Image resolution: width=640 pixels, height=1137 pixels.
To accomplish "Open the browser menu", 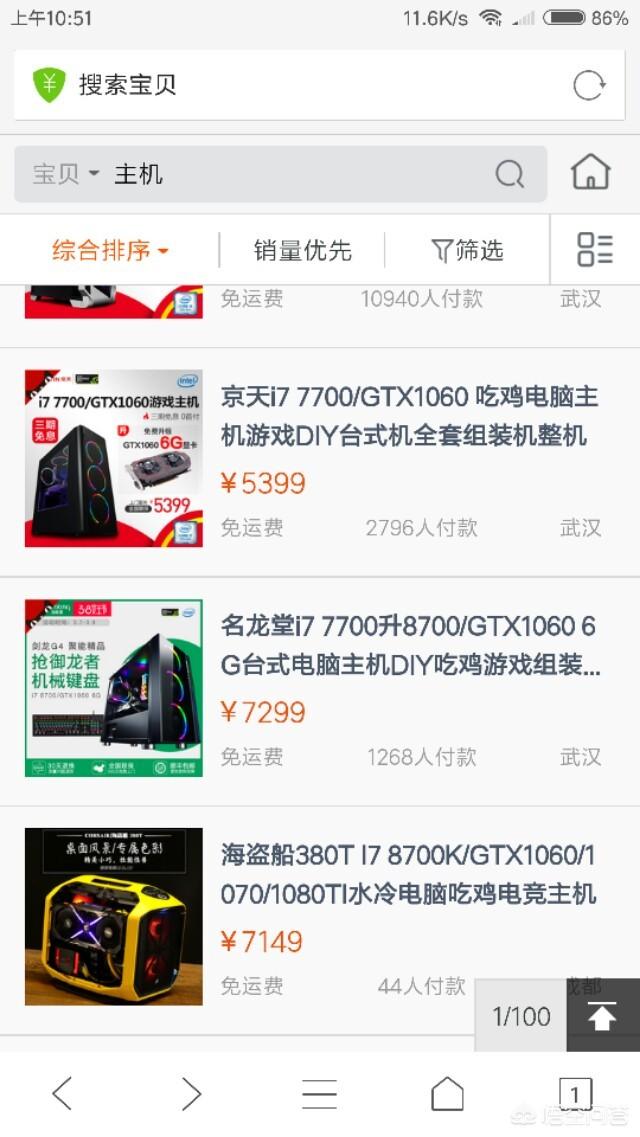I will click(319, 1093).
